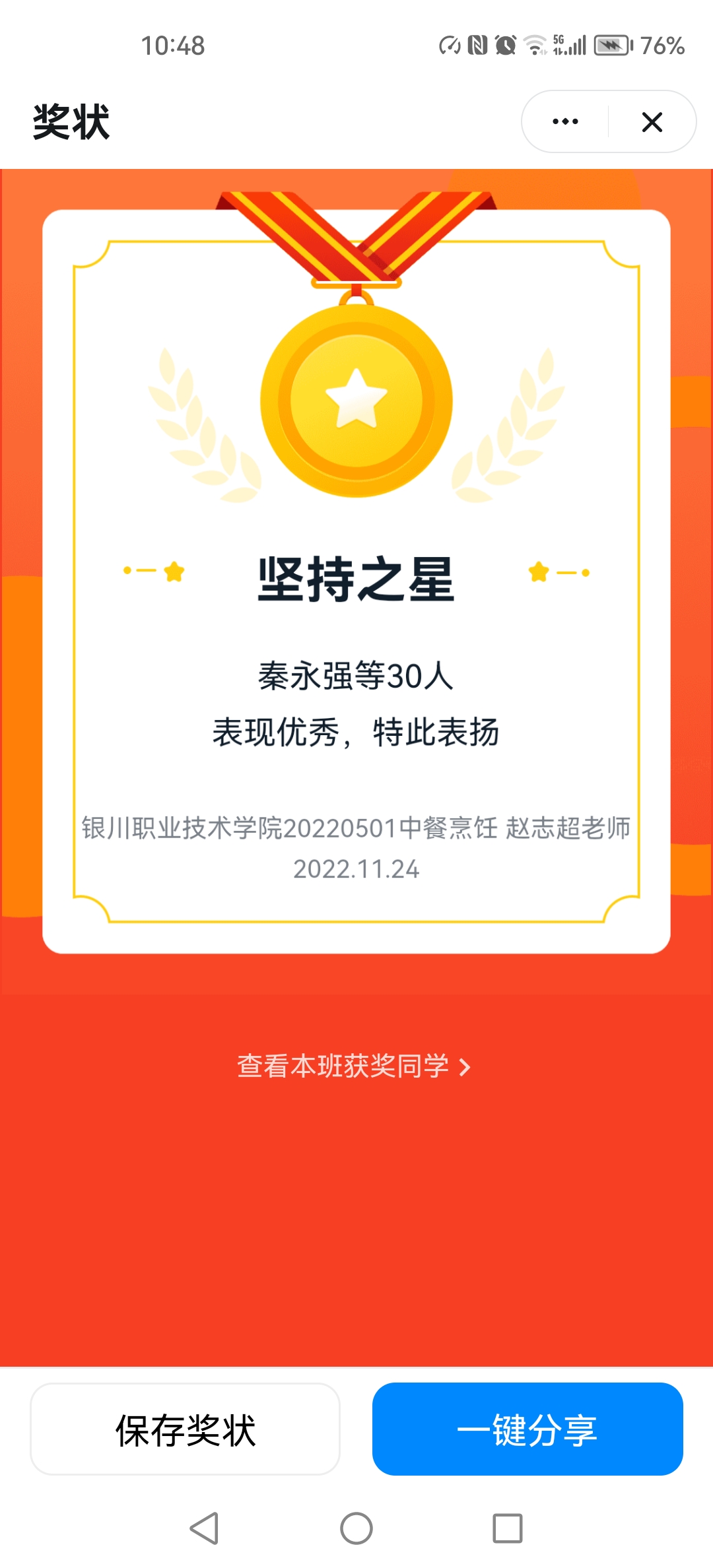
Task: Go back with the system back button
Action: [x=204, y=1528]
